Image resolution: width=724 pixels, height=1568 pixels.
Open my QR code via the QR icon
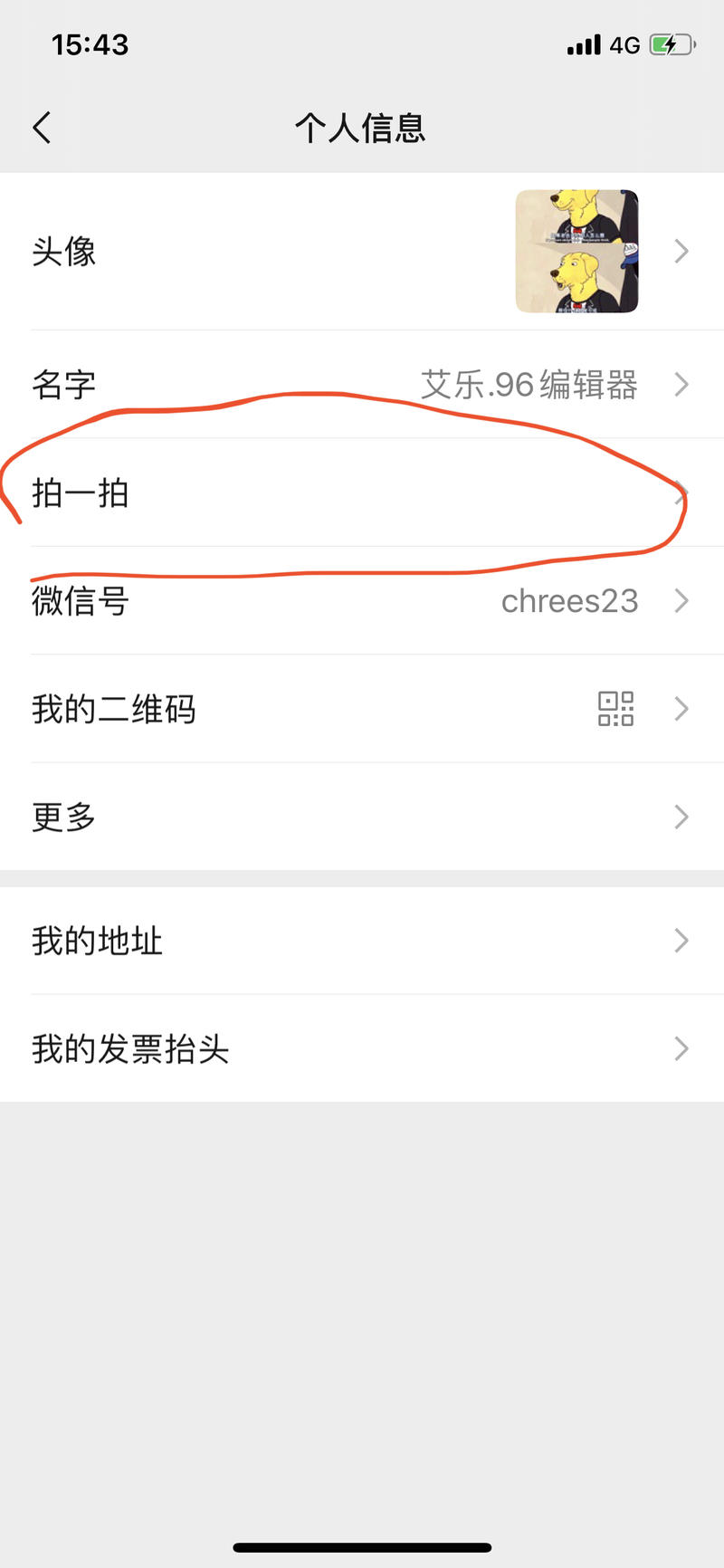[x=616, y=709]
